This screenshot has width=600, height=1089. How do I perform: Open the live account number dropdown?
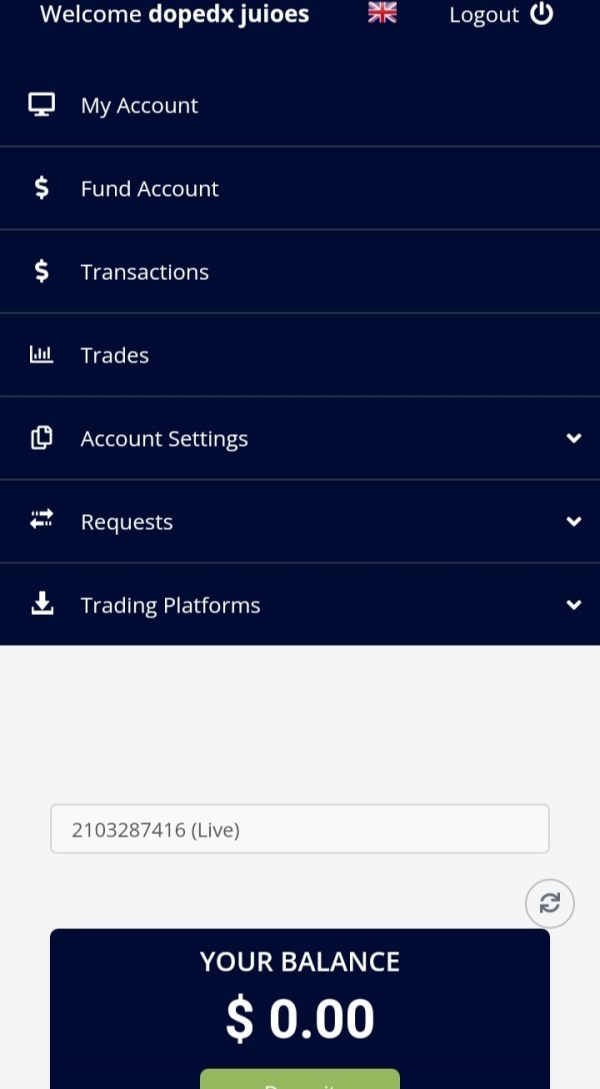[x=300, y=829]
